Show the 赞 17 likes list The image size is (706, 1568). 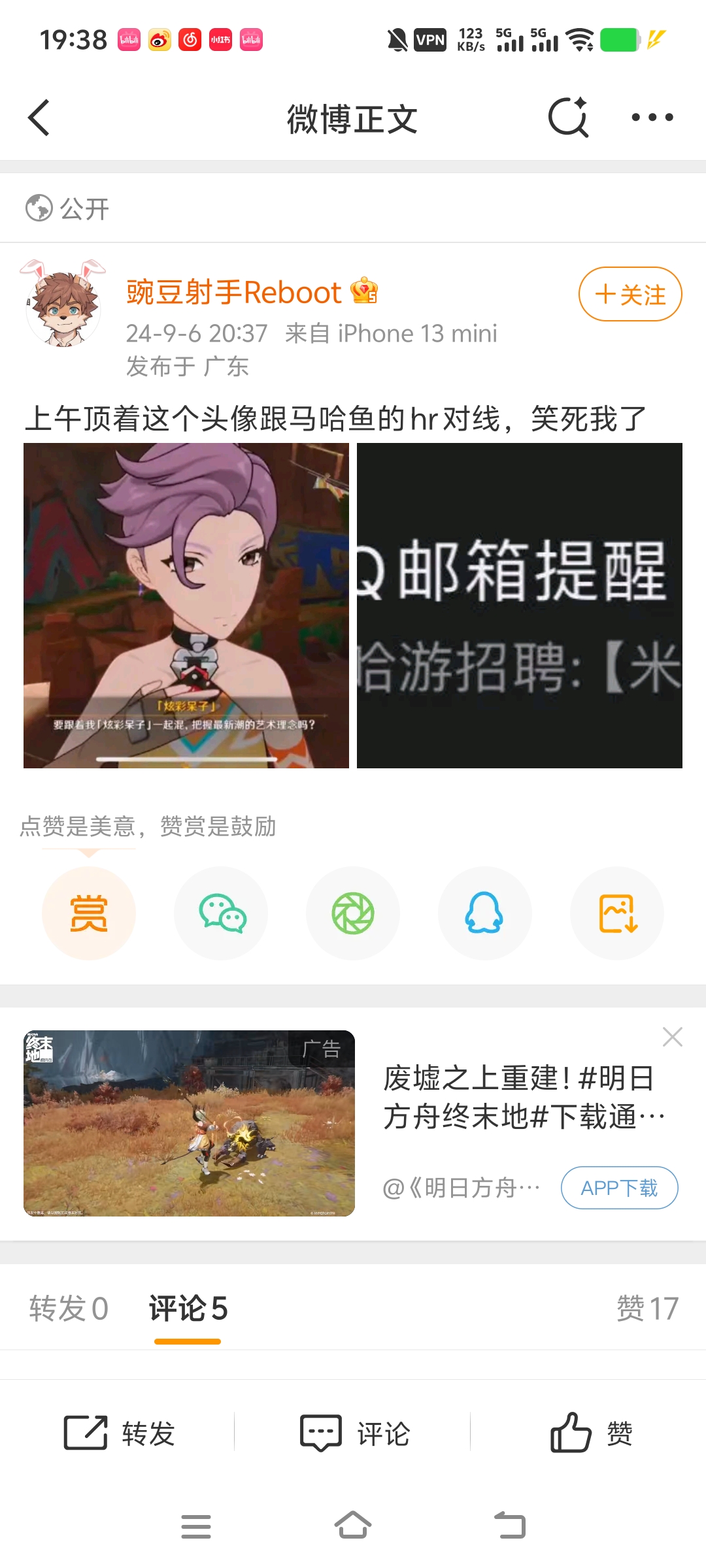(x=647, y=1309)
